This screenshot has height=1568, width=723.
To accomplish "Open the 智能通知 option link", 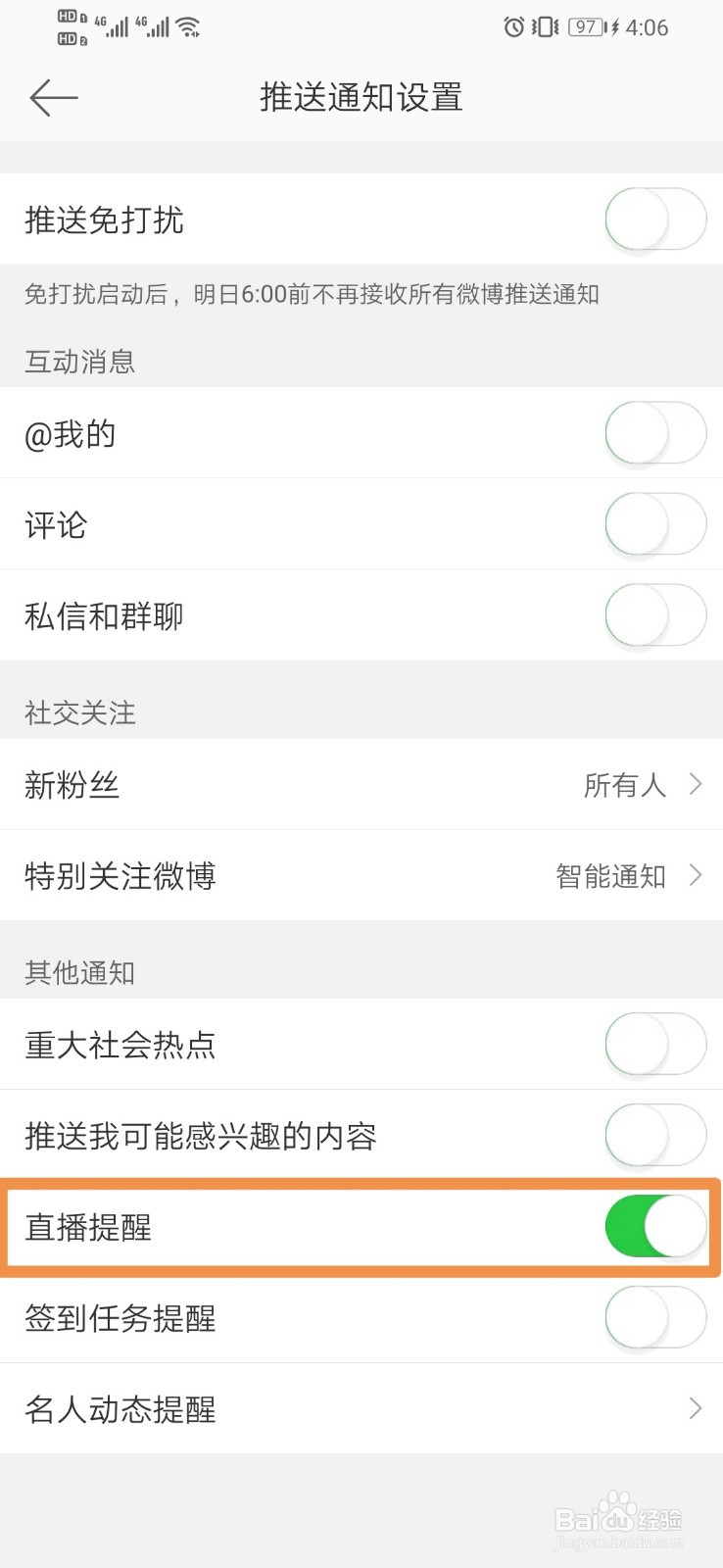I will coord(612,875).
